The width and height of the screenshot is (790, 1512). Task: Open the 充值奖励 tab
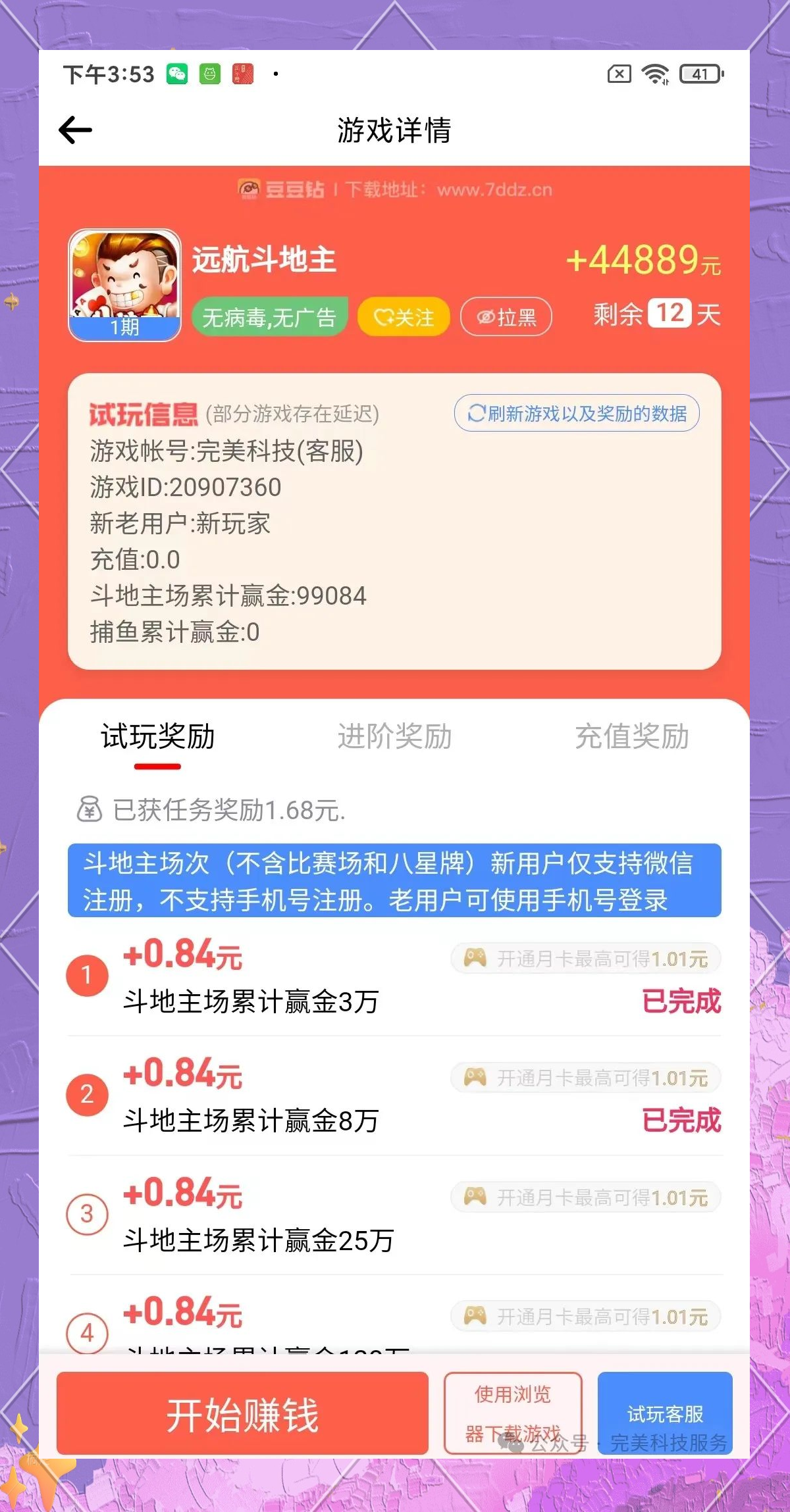point(631,737)
